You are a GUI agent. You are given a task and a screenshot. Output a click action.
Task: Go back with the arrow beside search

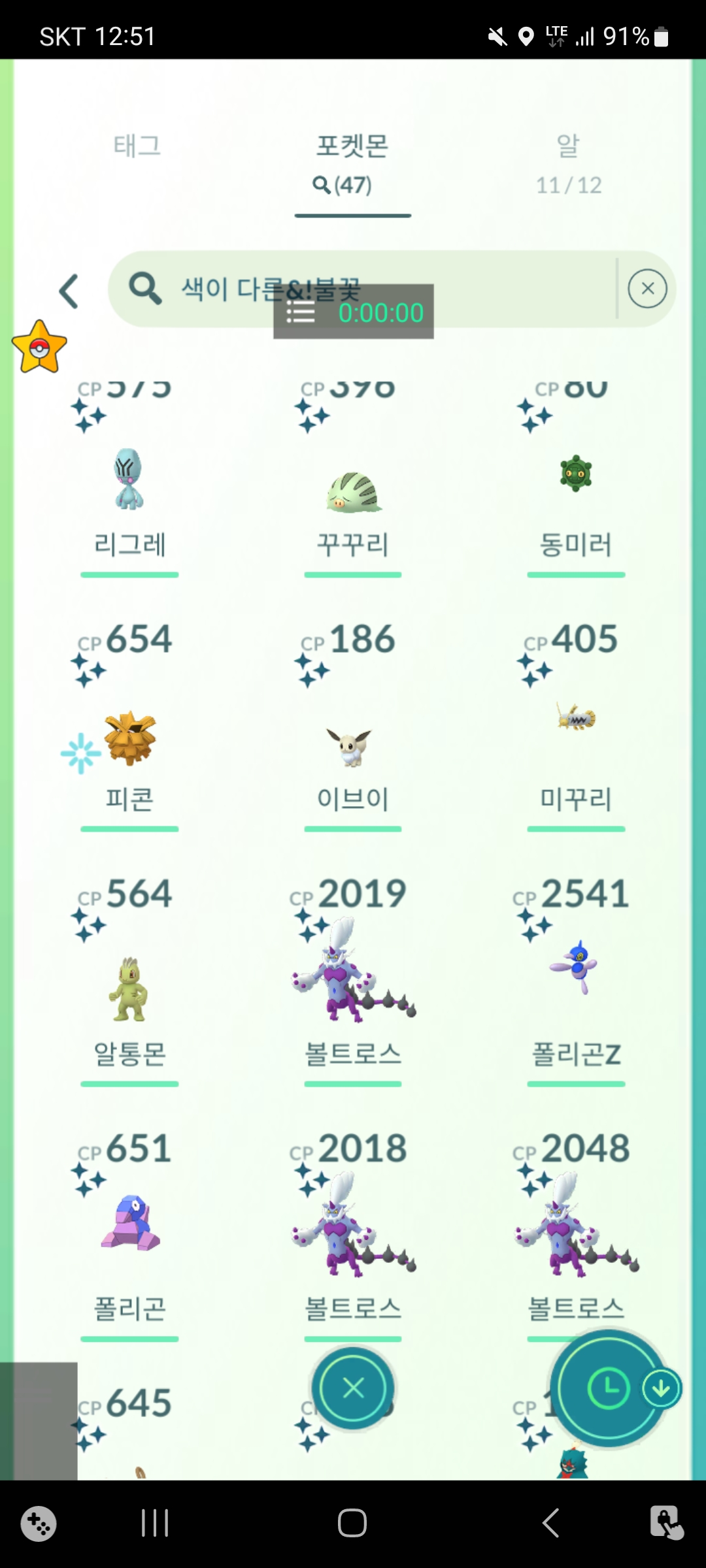click(x=69, y=291)
